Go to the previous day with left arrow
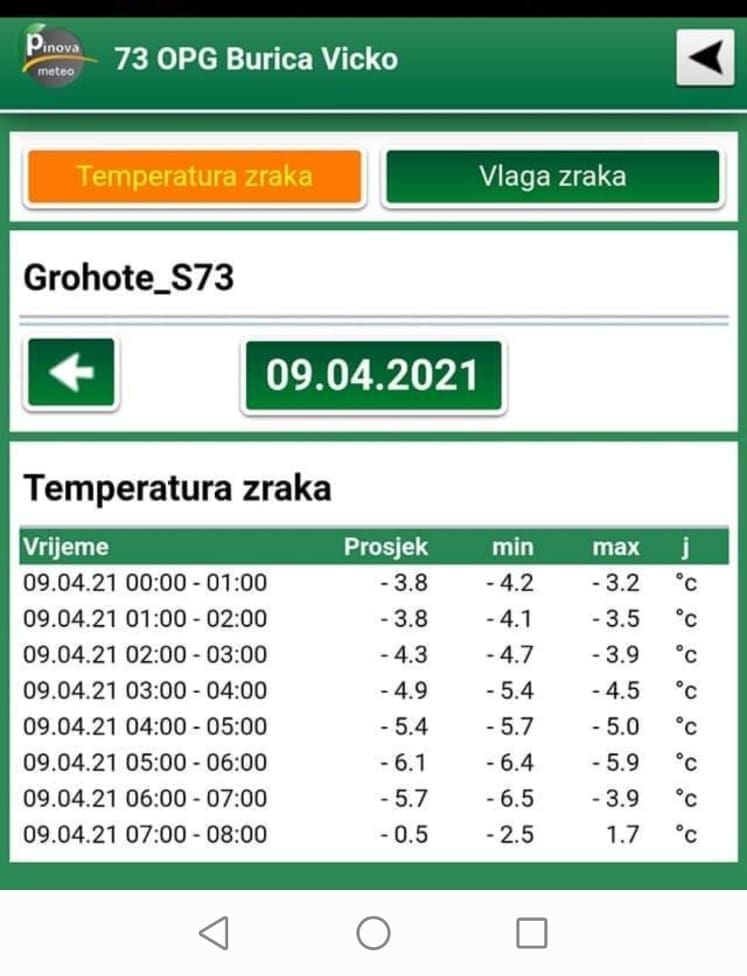The height and width of the screenshot is (976, 747). (x=71, y=373)
